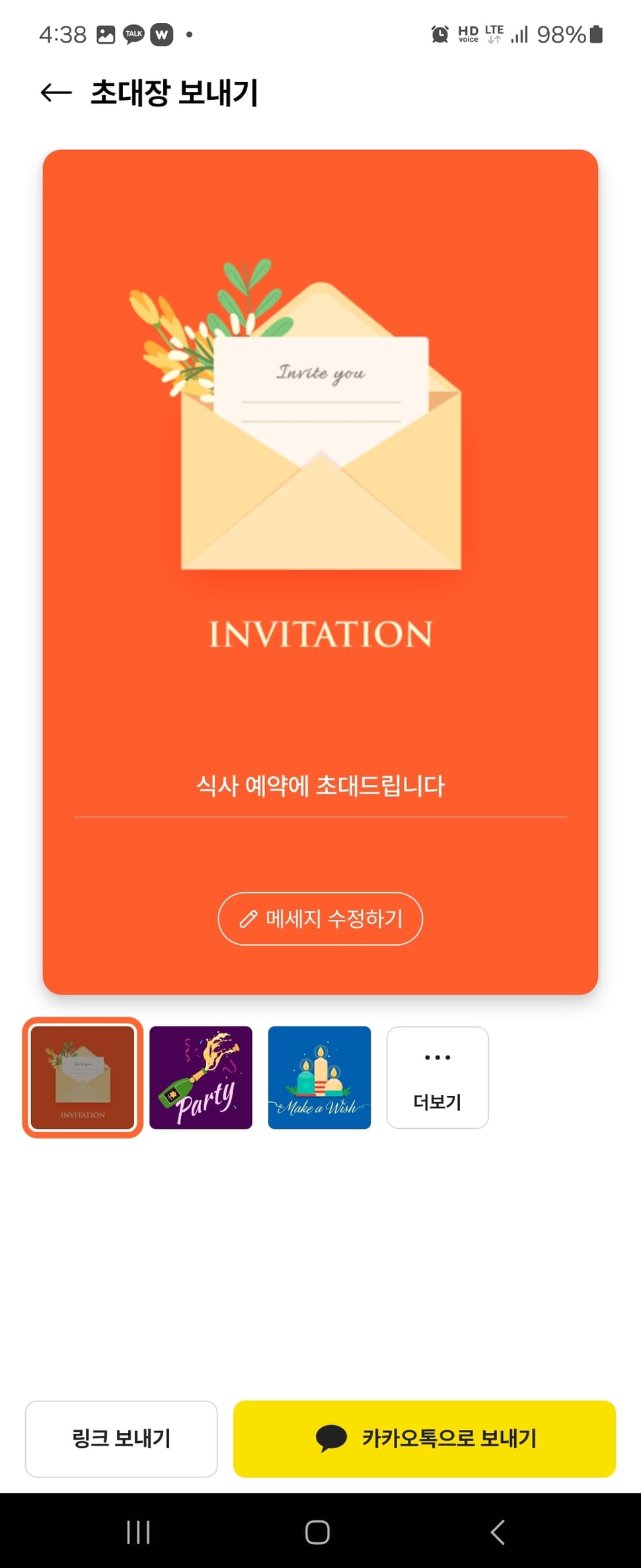Send invitation via 카카오톡으로 보내기
The image size is (641, 1568).
point(424,1438)
